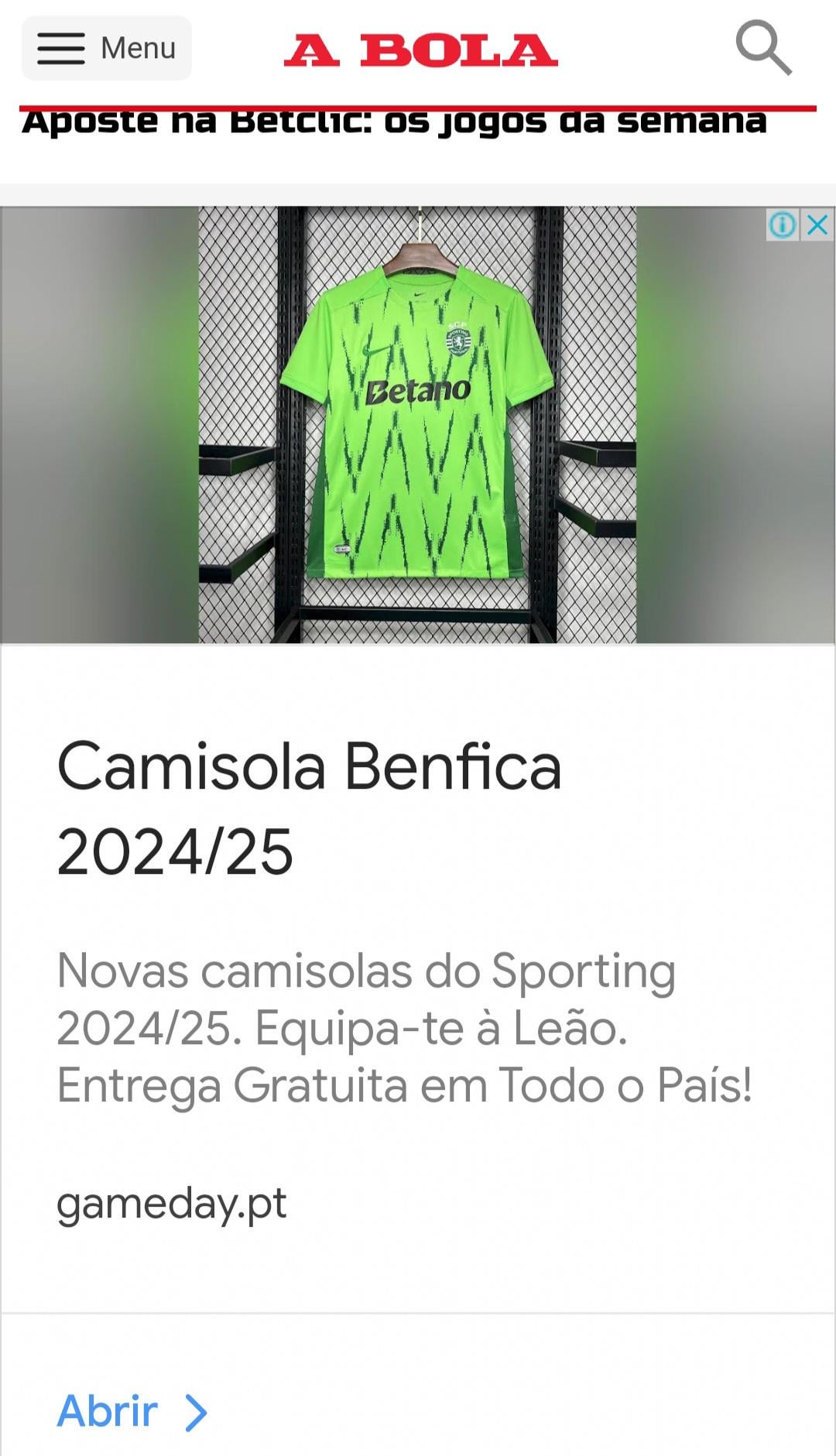Tap the Abrir link
Image resolution: width=836 pixels, height=1456 pixels.
pyautogui.click(x=132, y=1411)
